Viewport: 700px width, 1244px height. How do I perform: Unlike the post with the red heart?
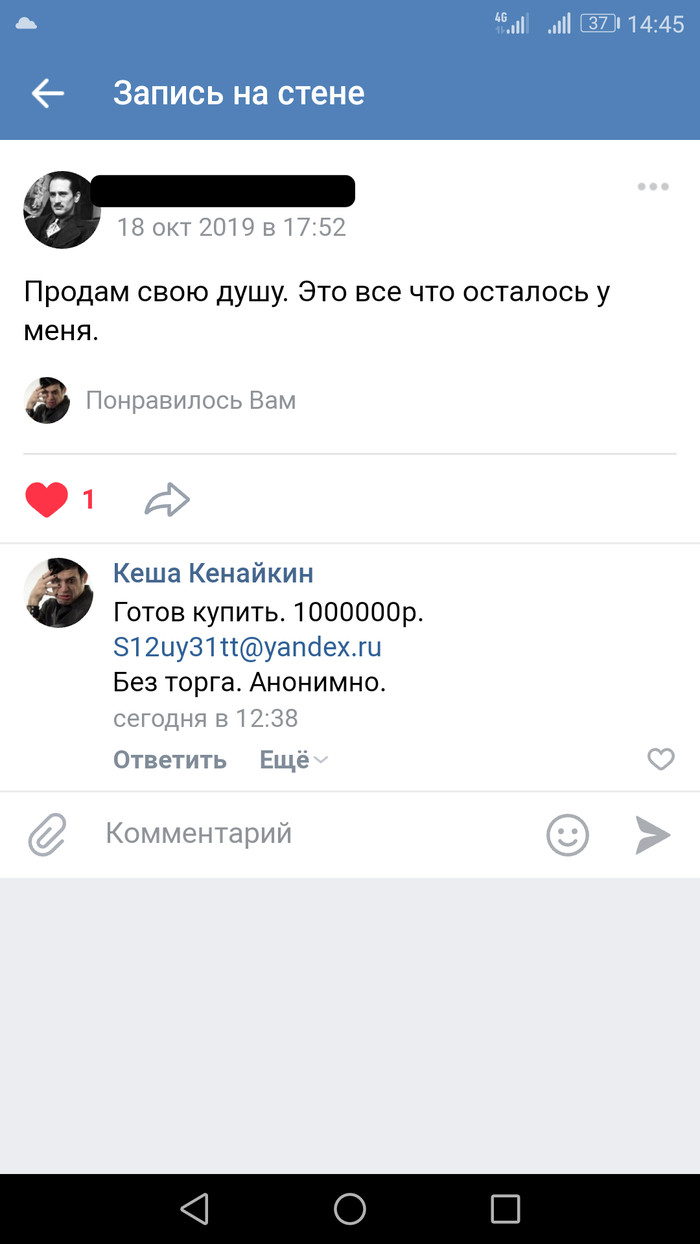[47, 499]
